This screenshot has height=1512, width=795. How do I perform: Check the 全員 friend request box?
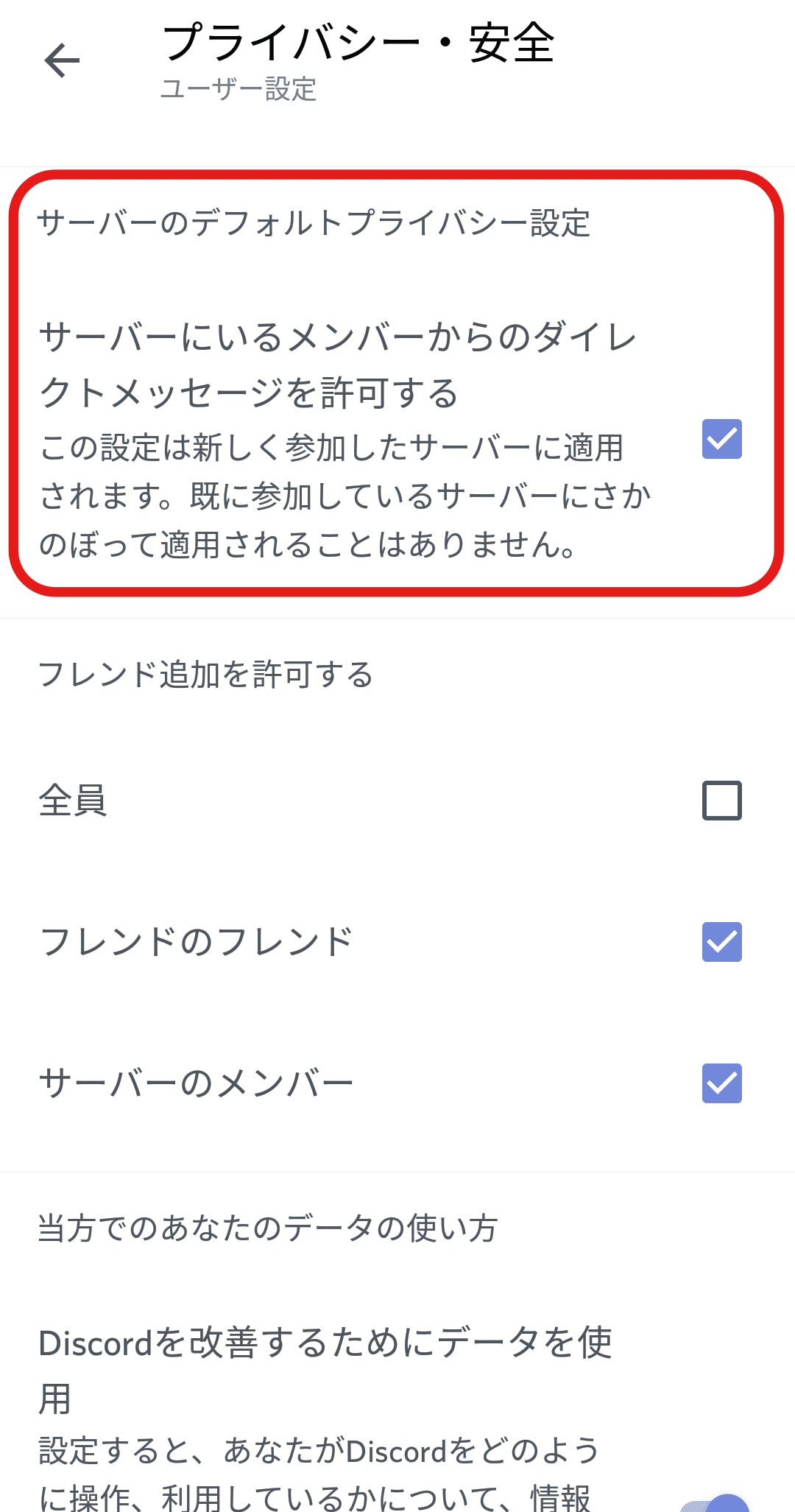[721, 801]
